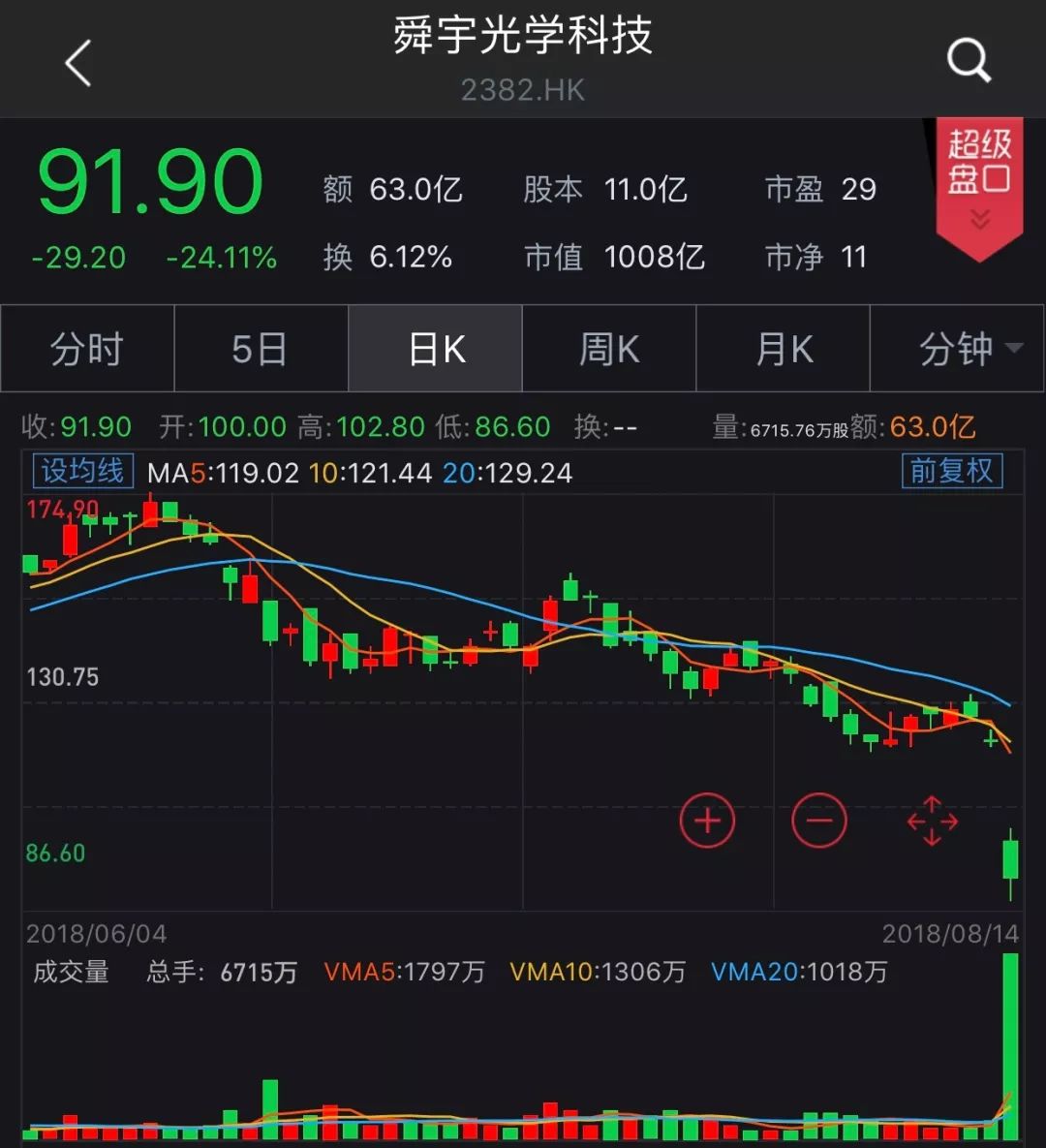Switch to the 分时 chart tab

pos(87,349)
